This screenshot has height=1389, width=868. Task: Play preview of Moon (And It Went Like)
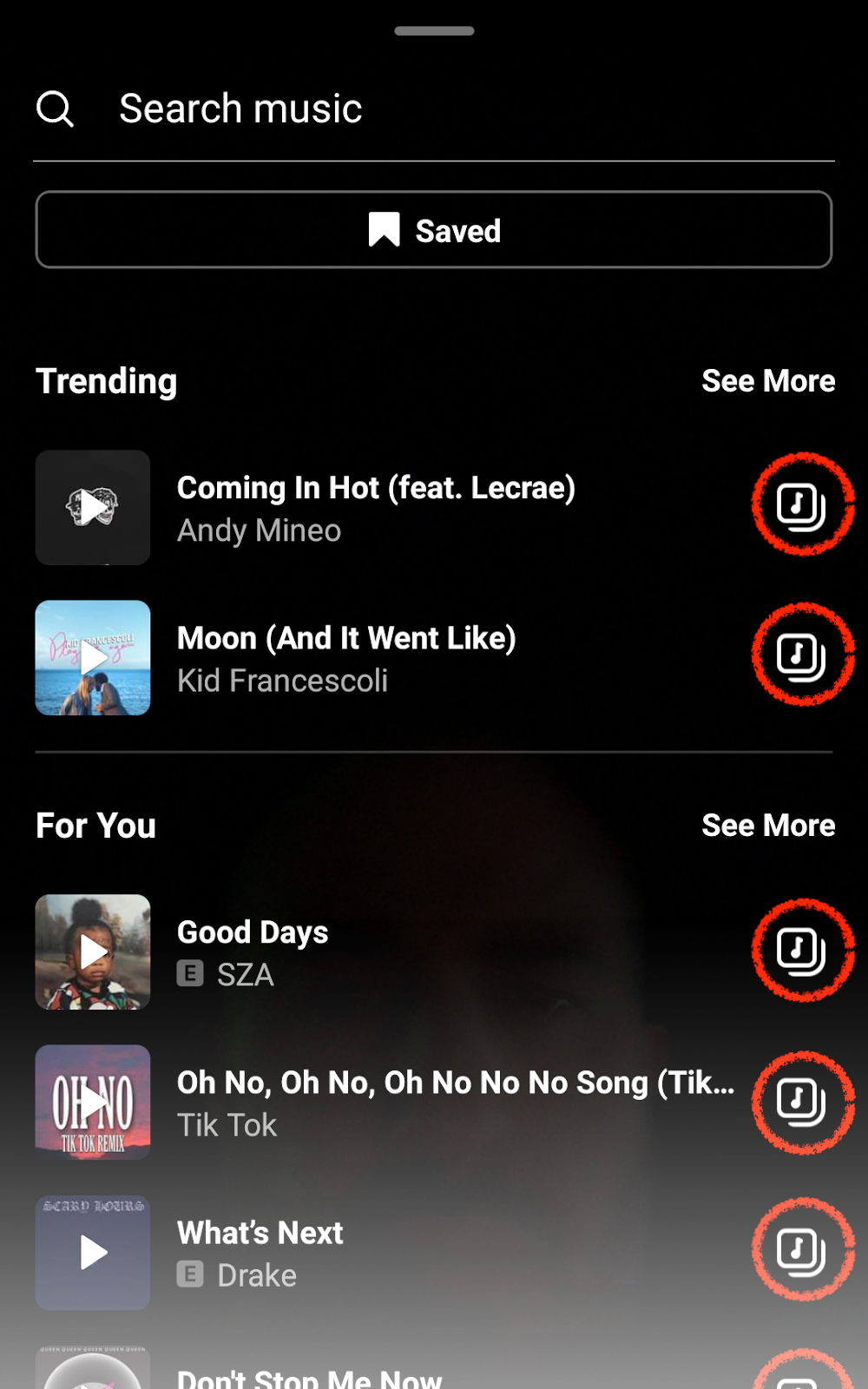click(x=93, y=658)
